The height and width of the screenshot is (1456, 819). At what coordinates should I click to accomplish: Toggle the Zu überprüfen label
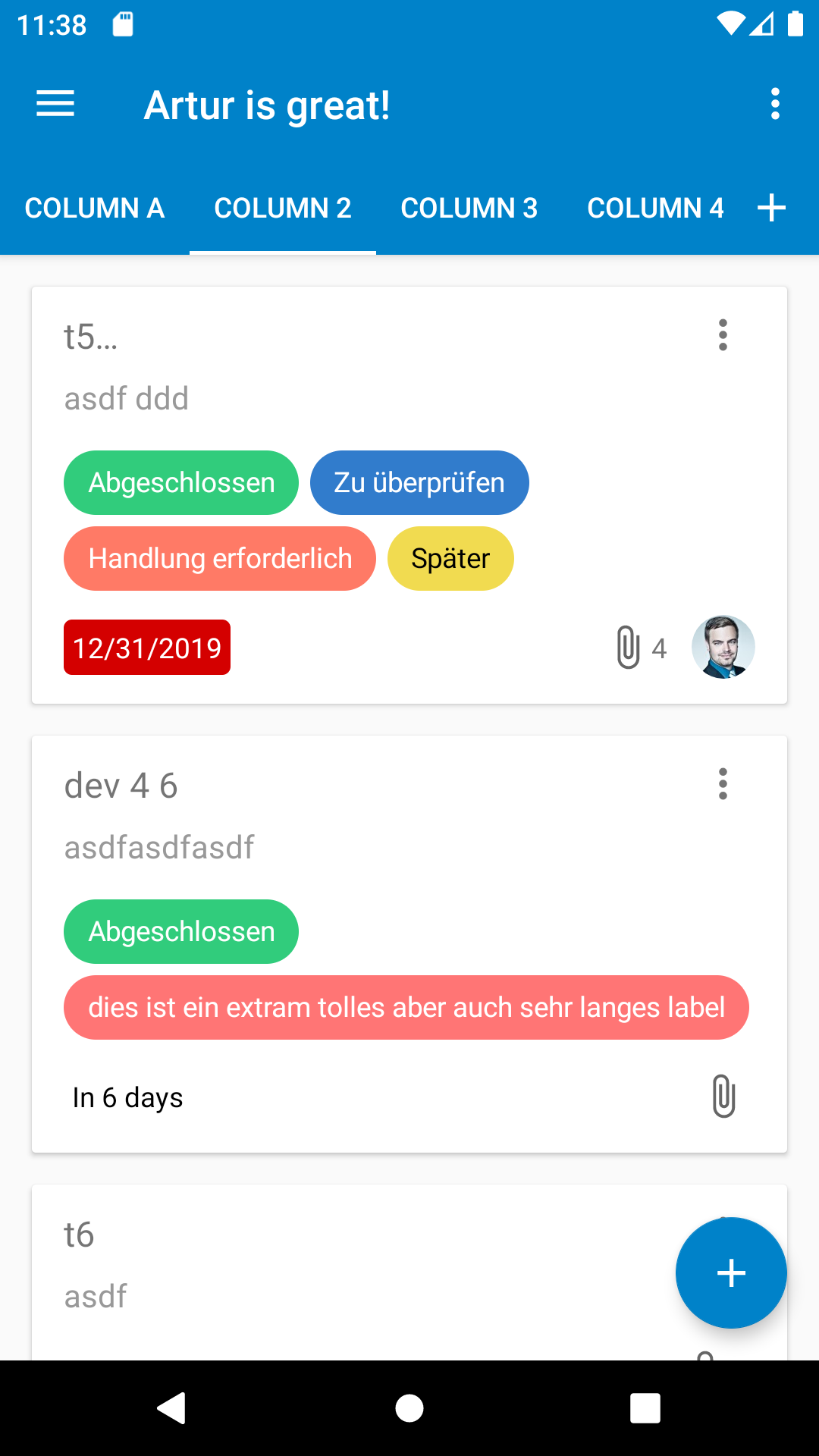tap(419, 482)
